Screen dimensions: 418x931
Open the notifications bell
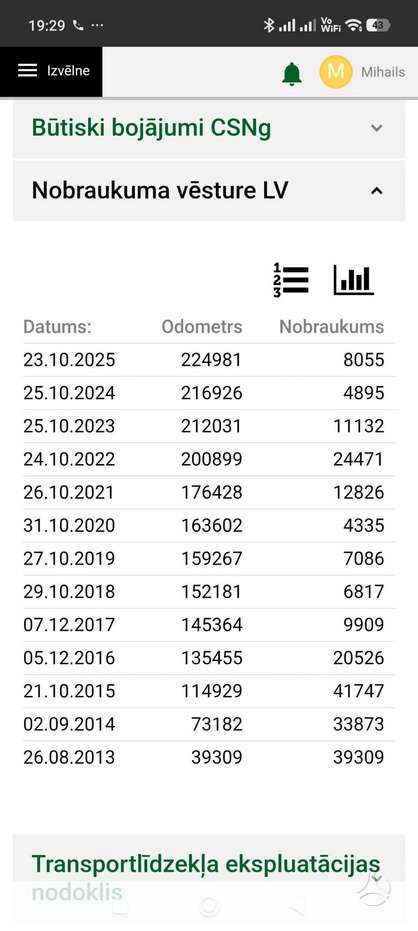click(x=292, y=74)
